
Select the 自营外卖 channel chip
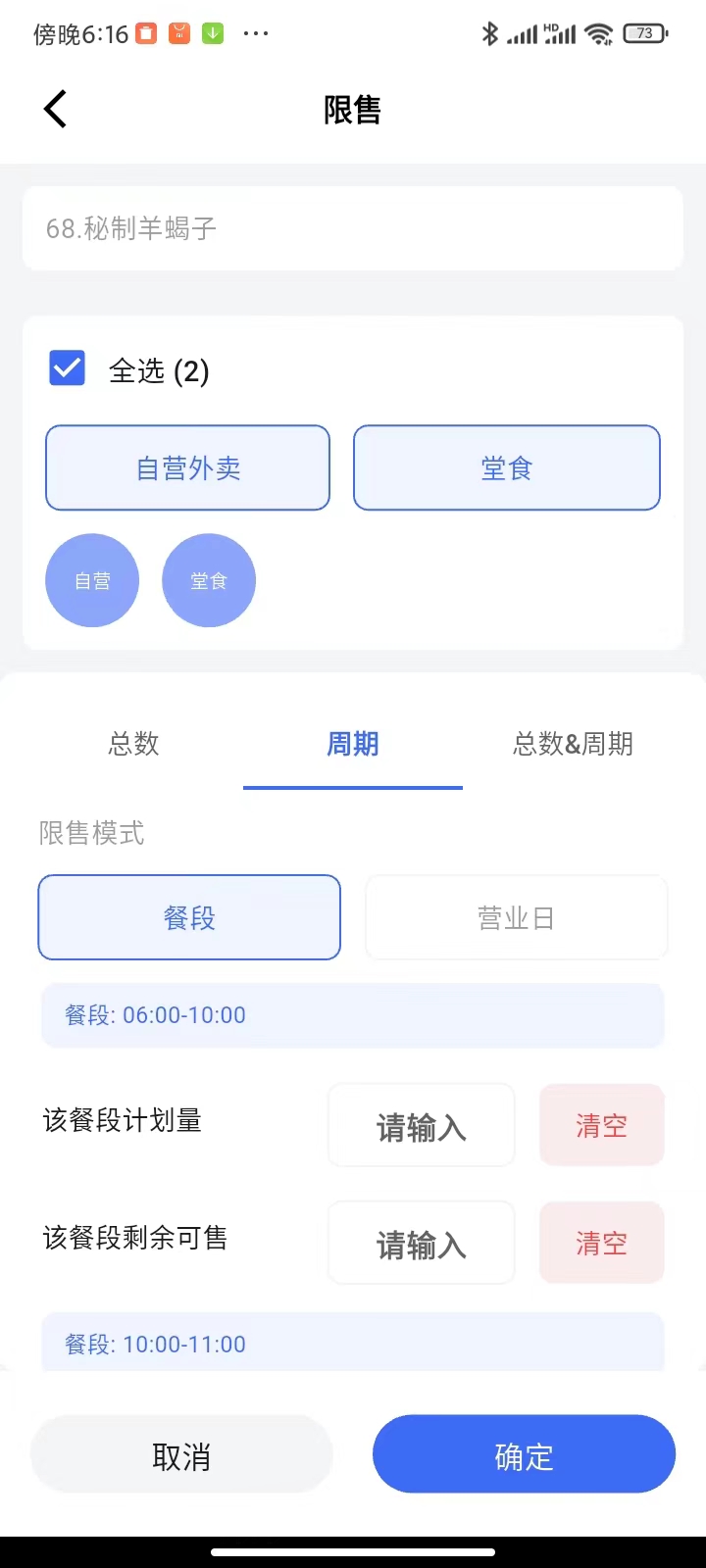[187, 468]
